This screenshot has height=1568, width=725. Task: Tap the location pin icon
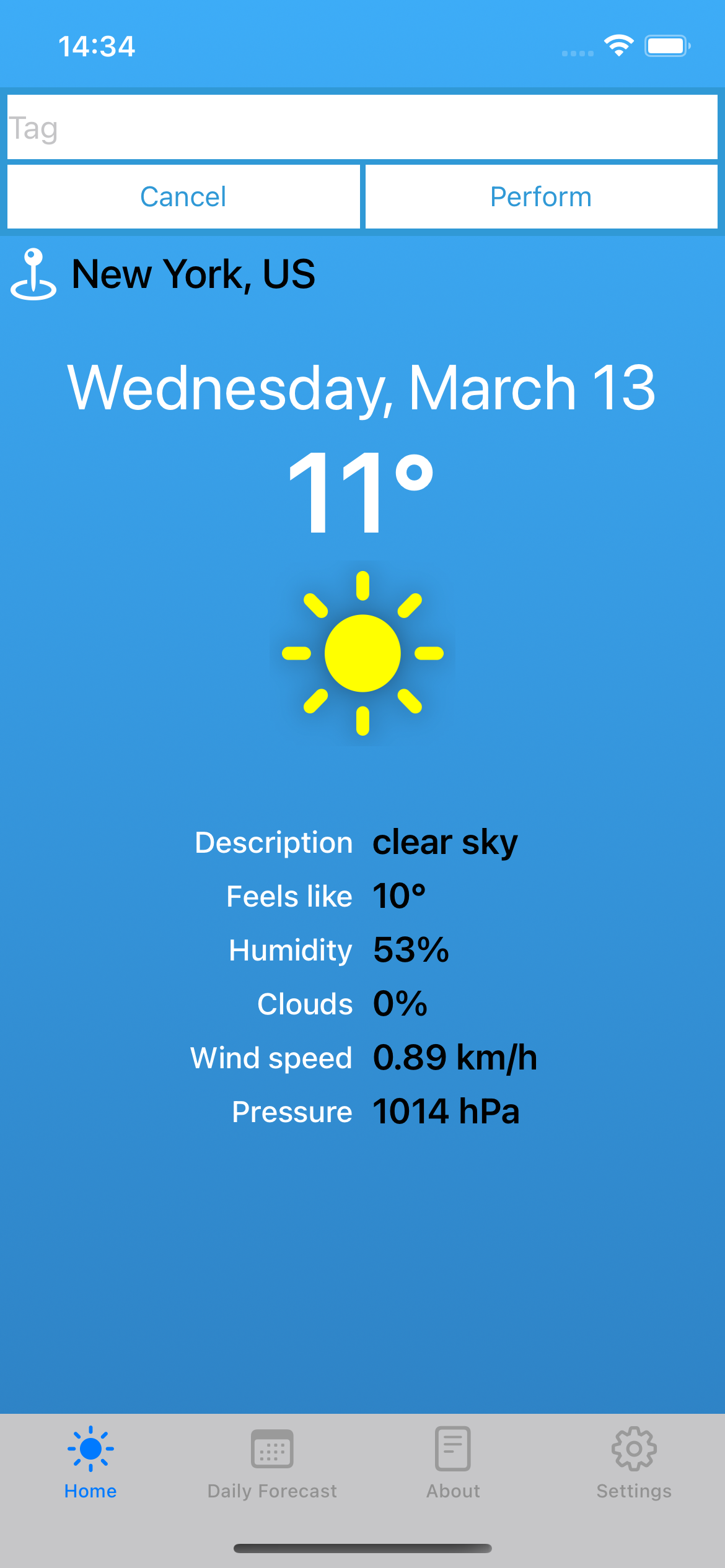point(33,274)
